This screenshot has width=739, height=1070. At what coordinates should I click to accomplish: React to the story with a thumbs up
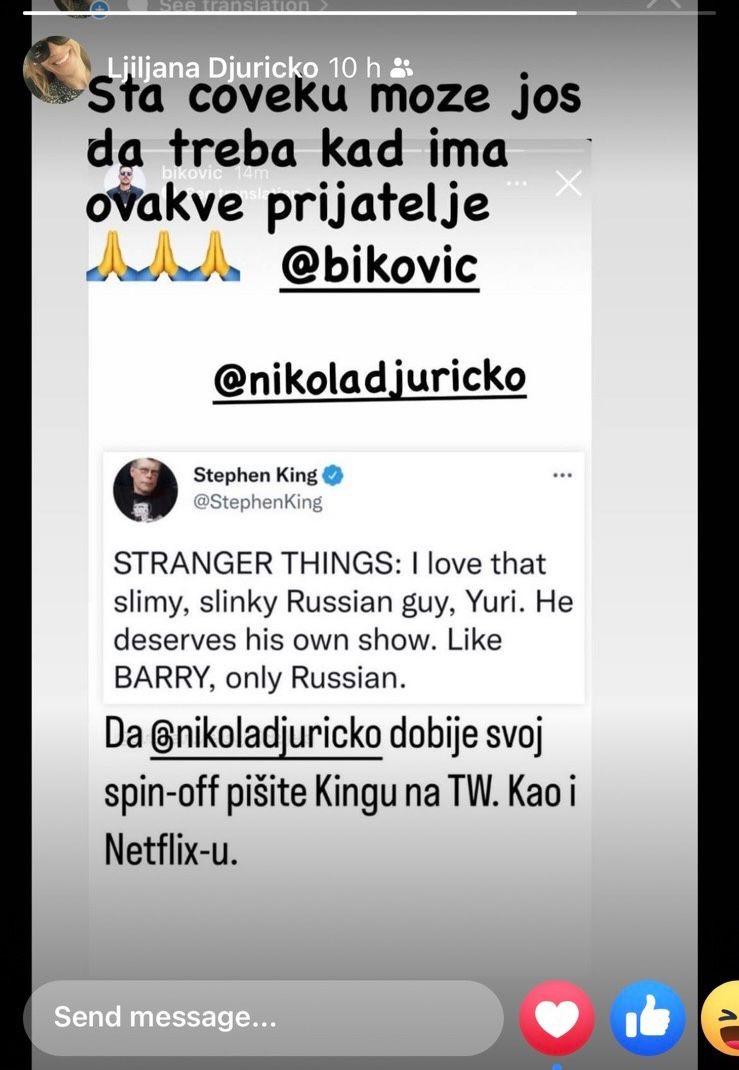click(x=647, y=1018)
